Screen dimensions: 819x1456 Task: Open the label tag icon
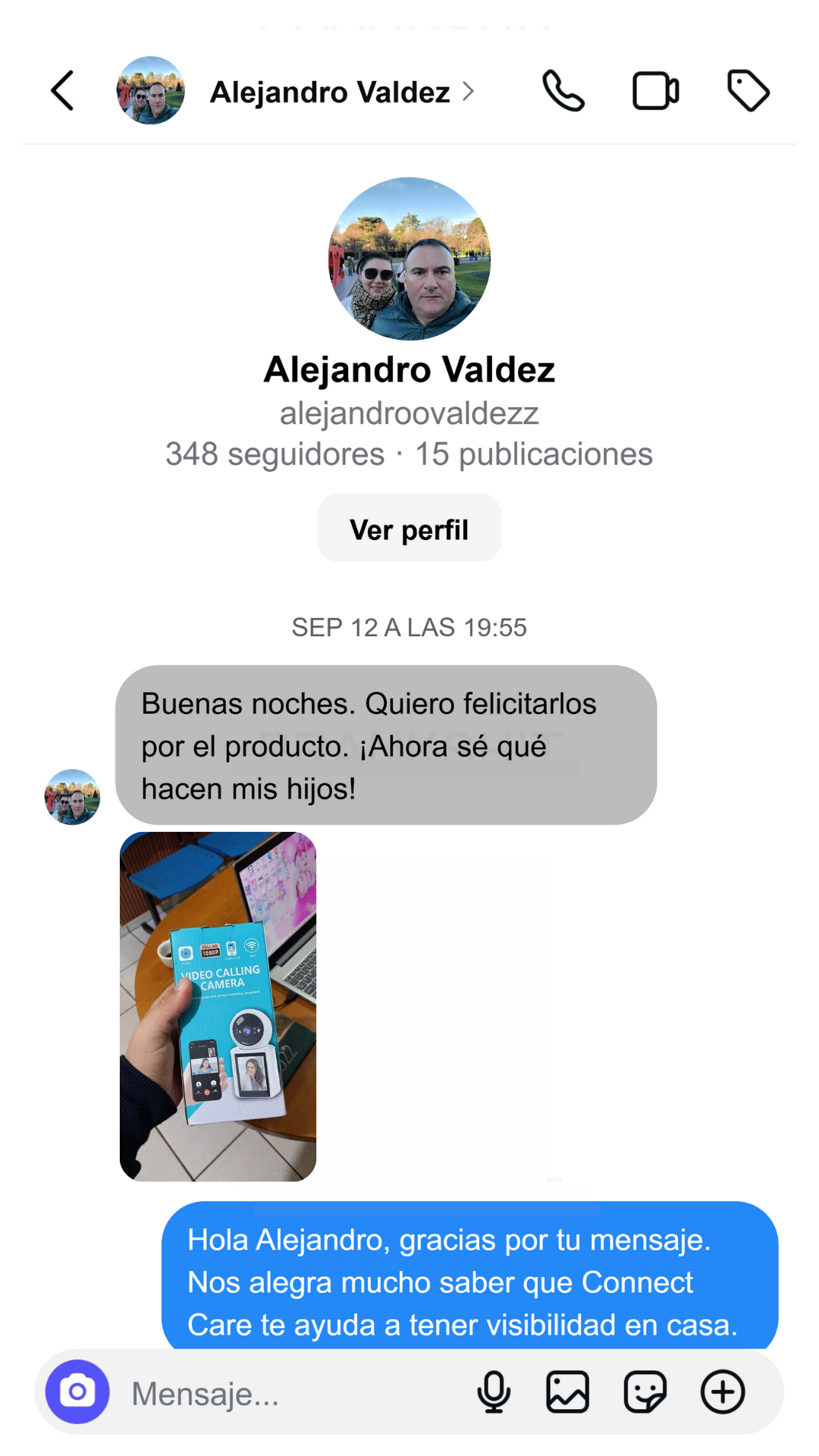pyautogui.click(x=748, y=91)
